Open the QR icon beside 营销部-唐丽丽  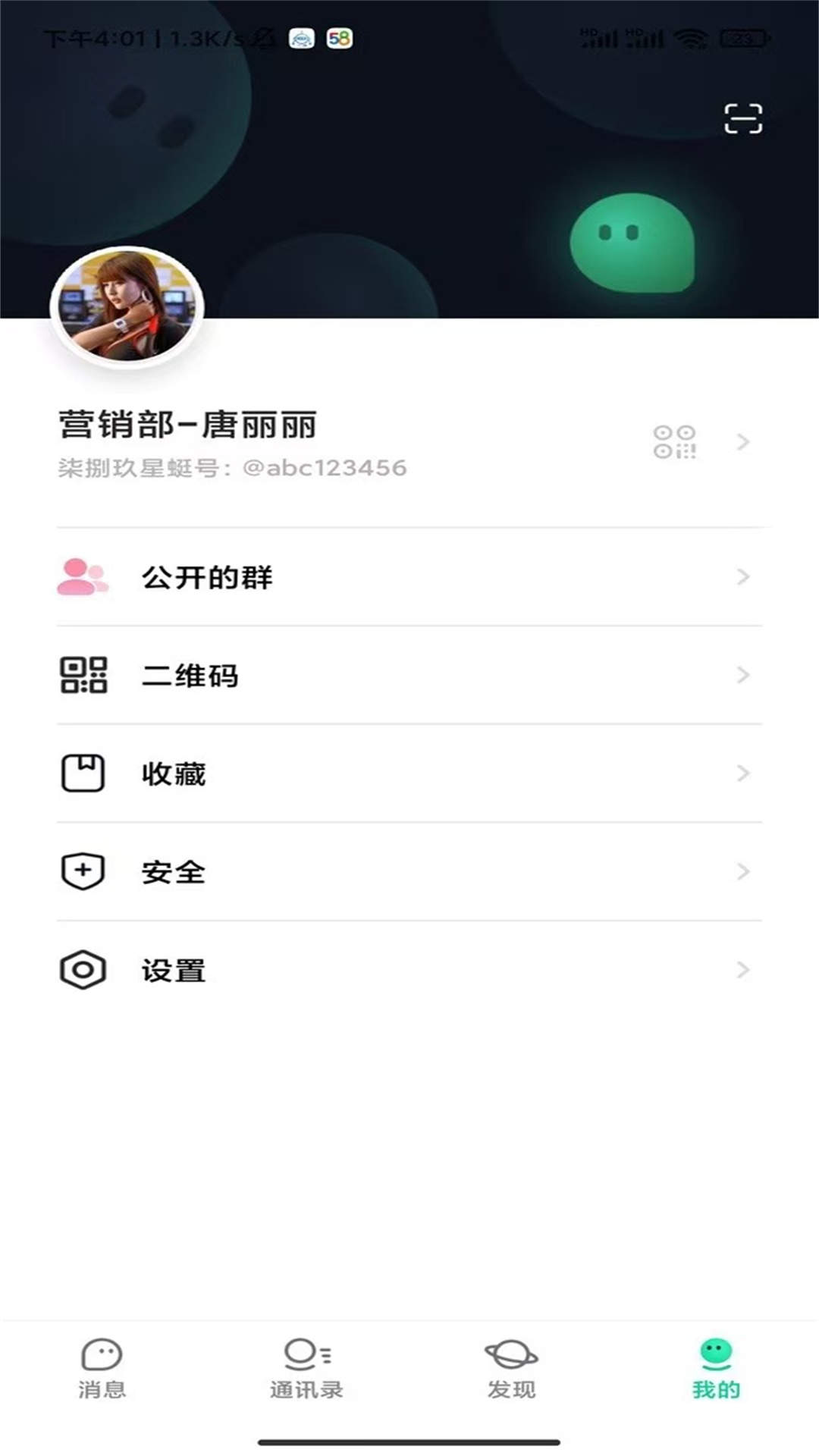pyautogui.click(x=674, y=442)
